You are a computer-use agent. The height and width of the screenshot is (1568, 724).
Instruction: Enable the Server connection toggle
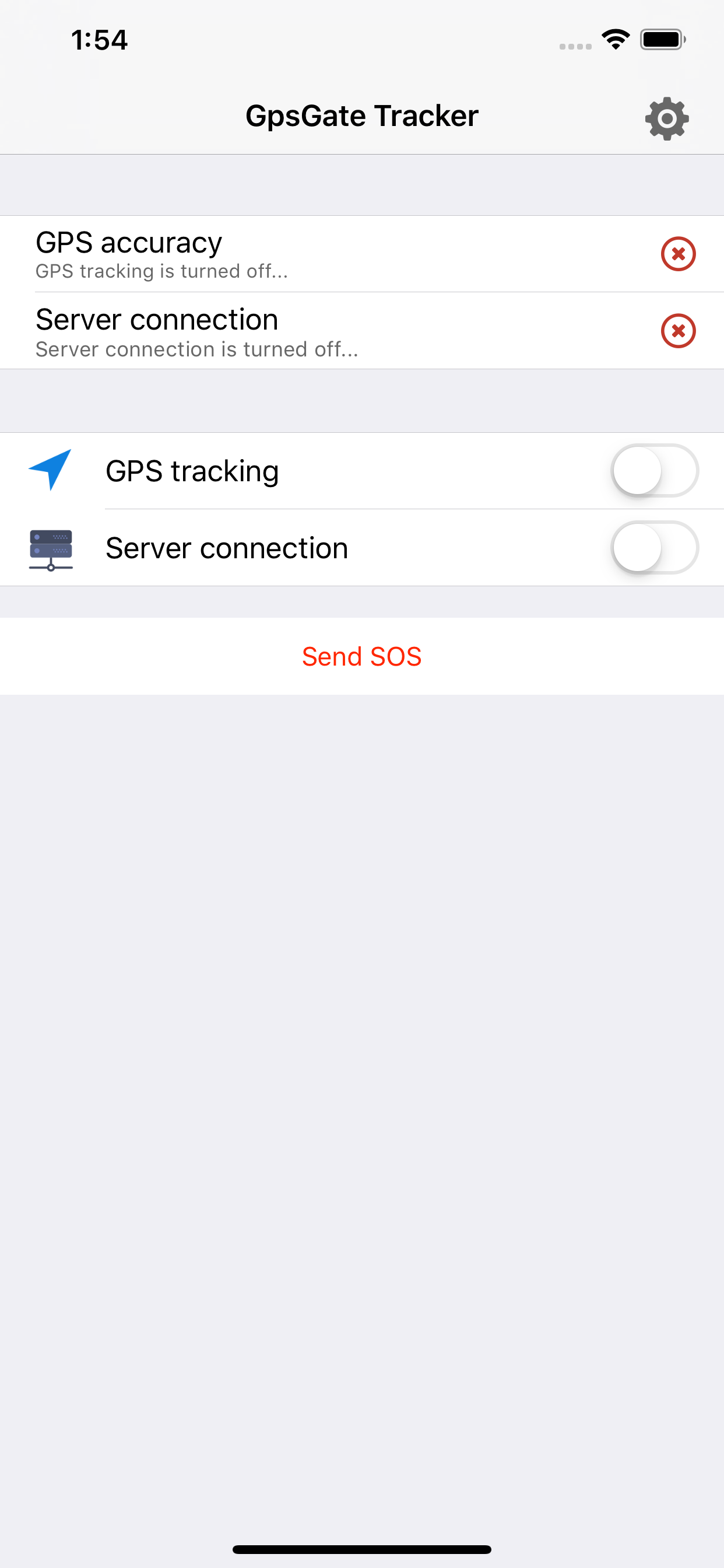pyautogui.click(x=655, y=547)
